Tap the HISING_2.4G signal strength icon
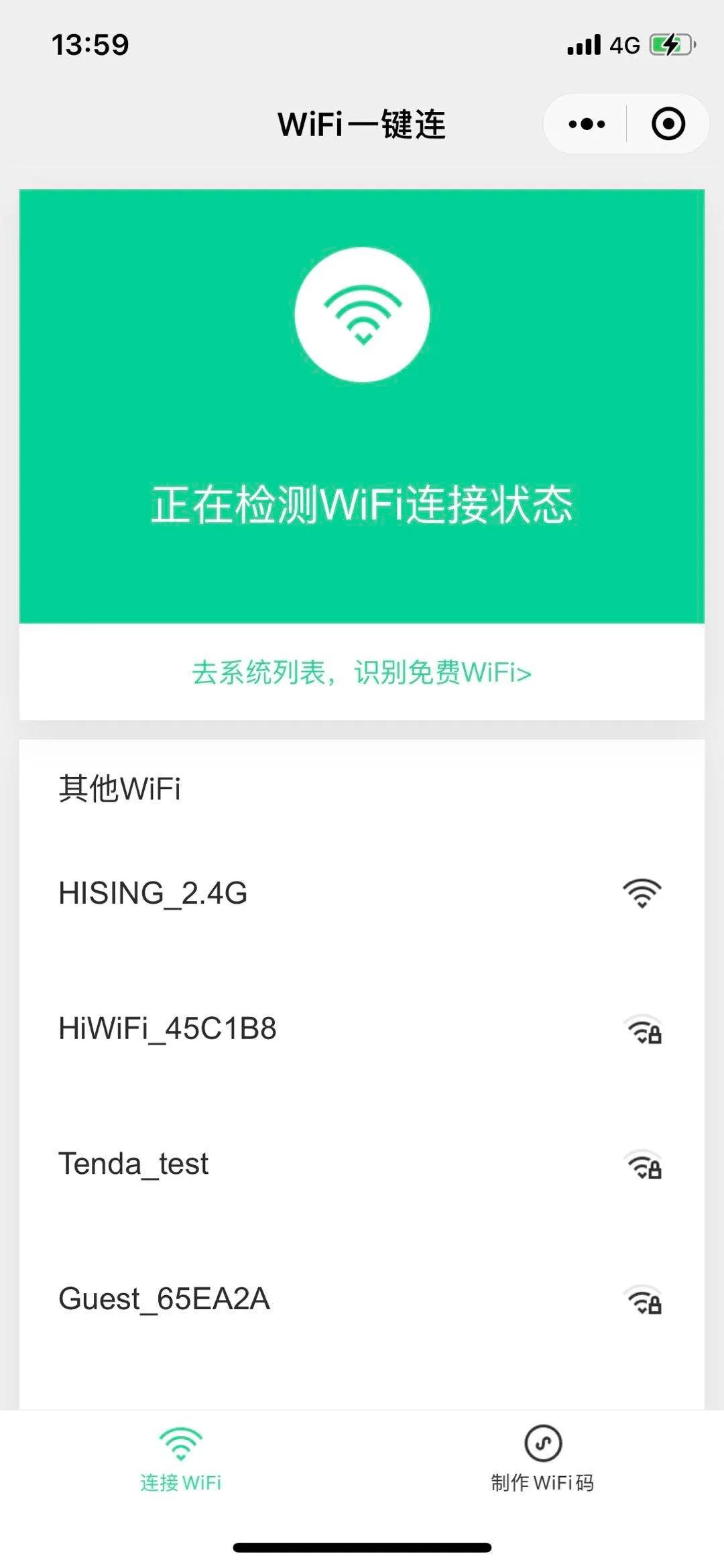This screenshot has width=724, height=1568. point(642,894)
